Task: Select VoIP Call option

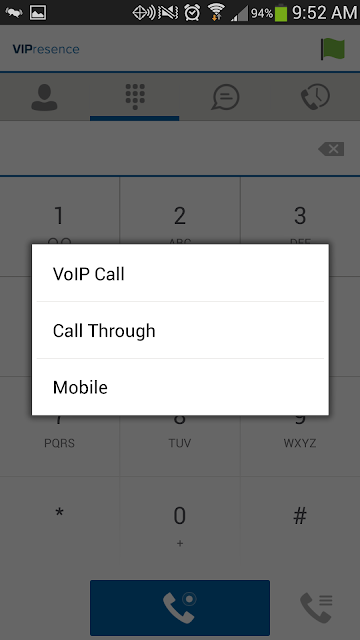Action: tap(180, 273)
